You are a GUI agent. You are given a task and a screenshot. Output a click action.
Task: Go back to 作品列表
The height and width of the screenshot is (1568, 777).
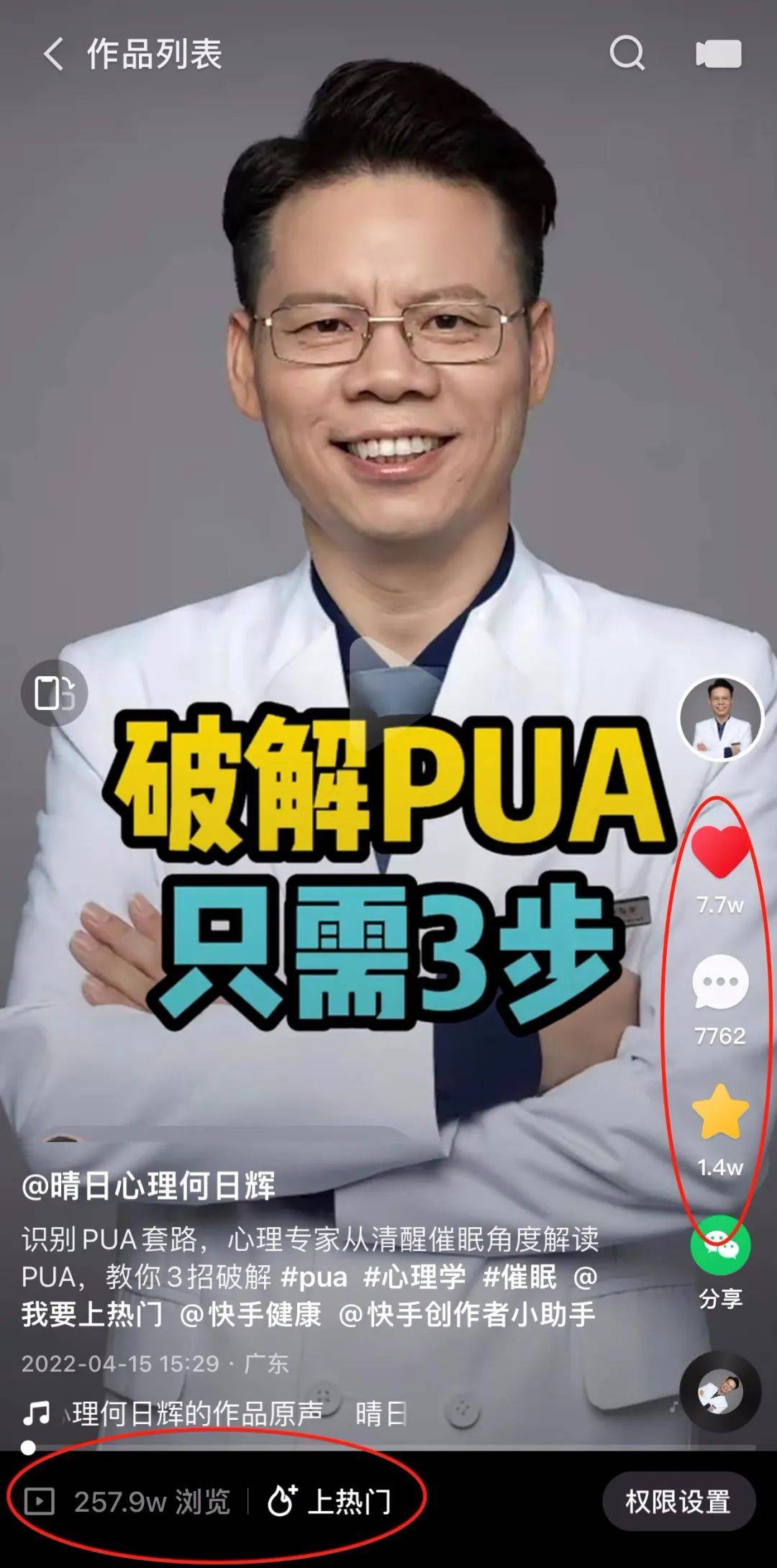click(x=53, y=54)
